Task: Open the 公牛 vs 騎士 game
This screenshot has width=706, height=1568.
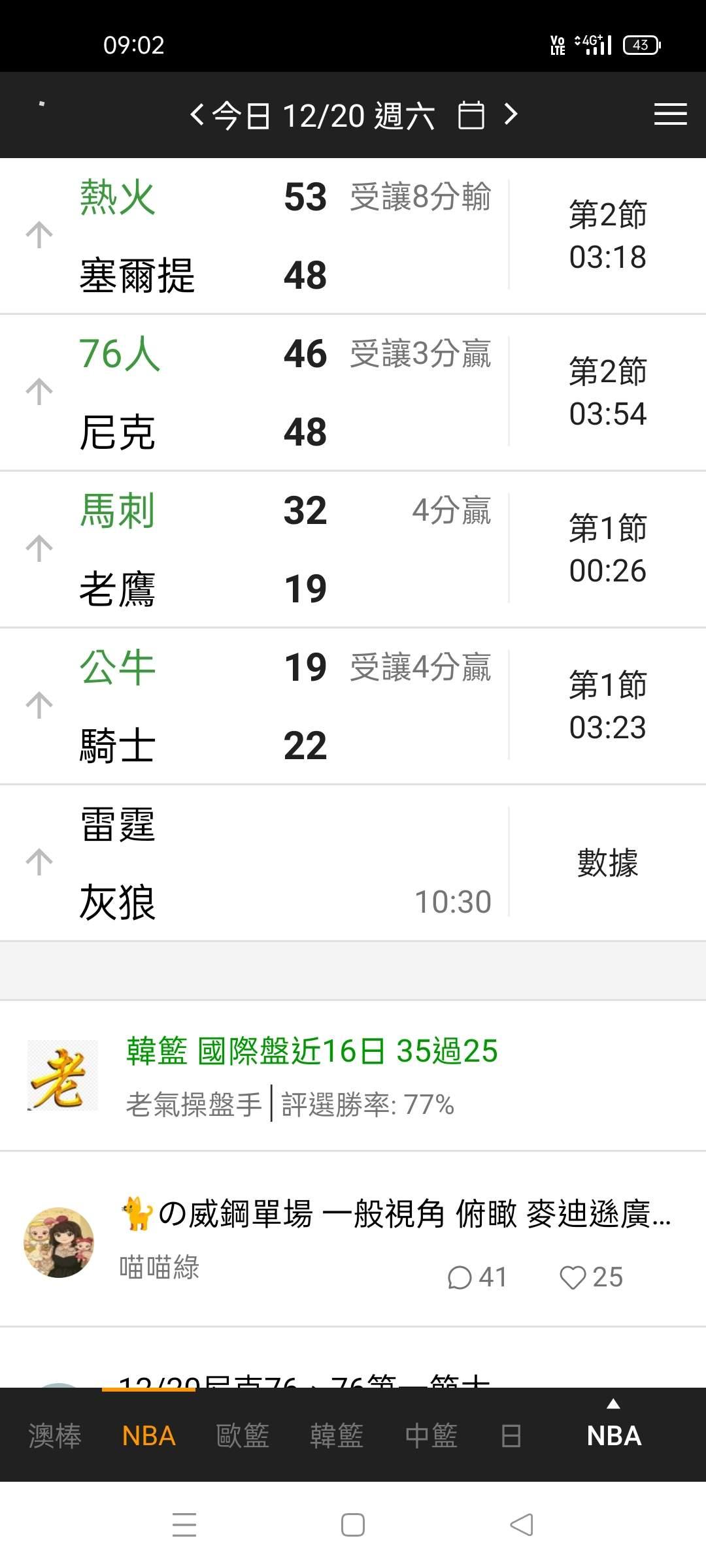Action: point(353,706)
